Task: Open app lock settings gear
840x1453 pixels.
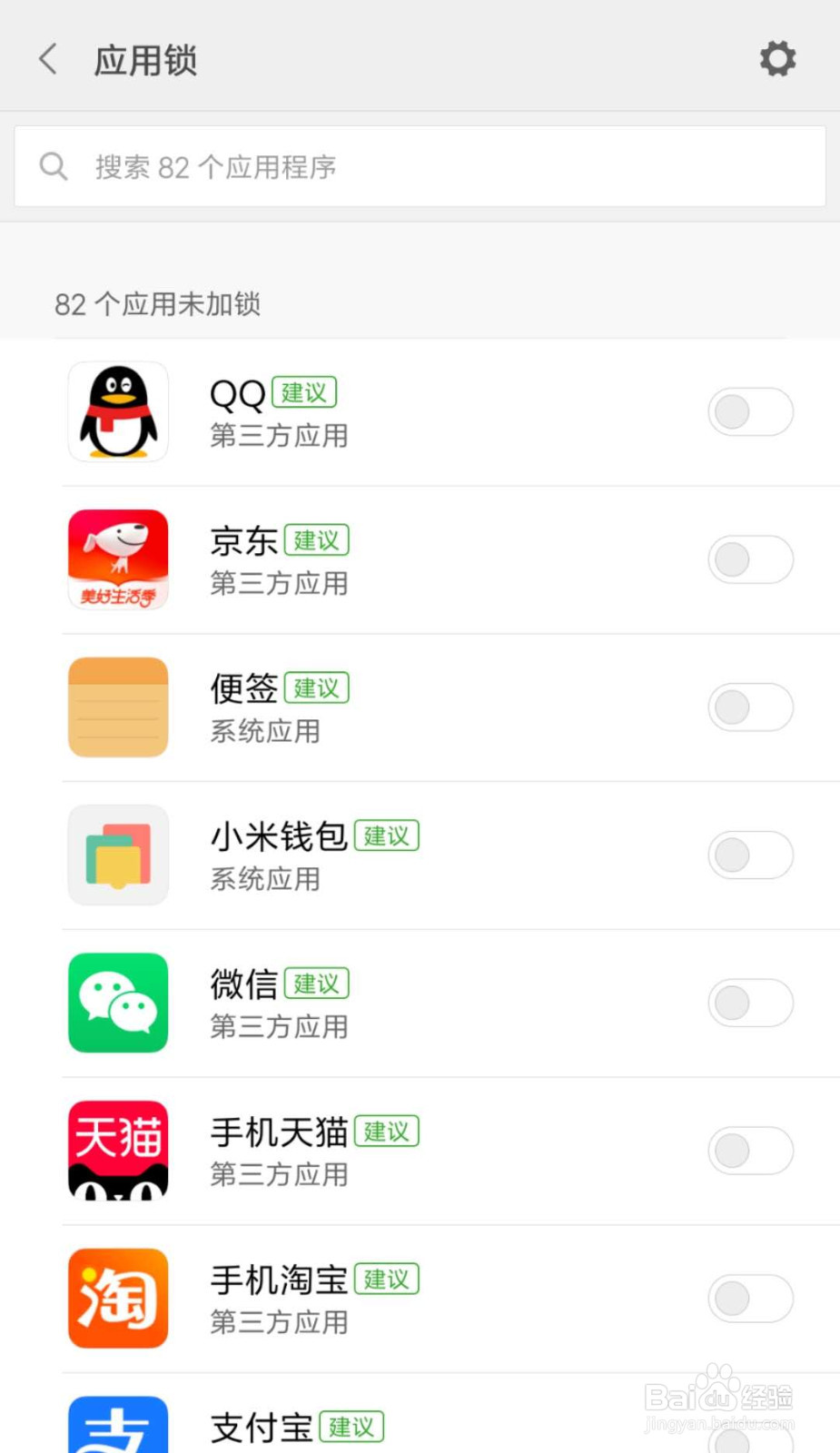Action: 777,59
